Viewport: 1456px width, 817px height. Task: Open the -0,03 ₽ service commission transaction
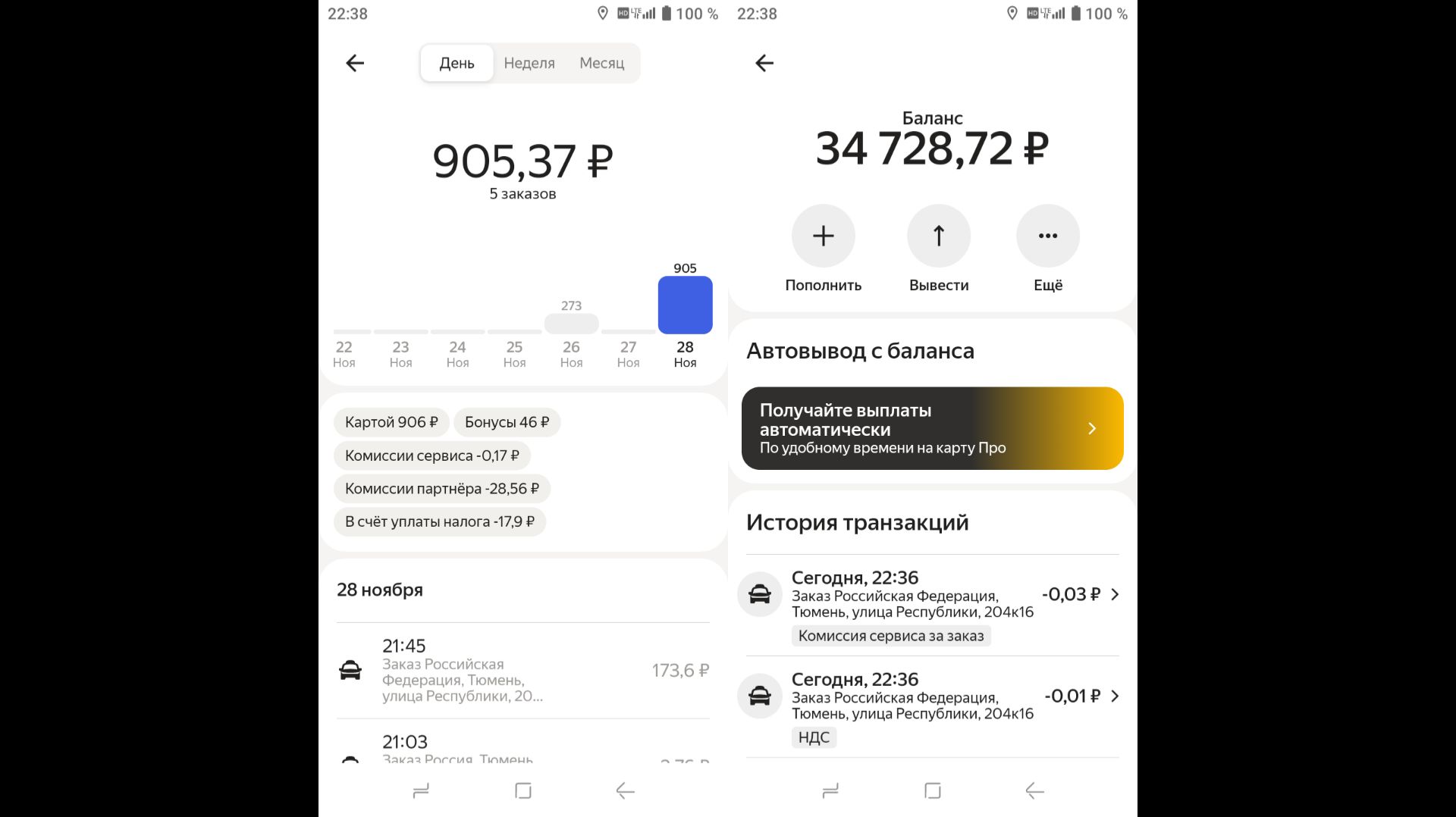932,606
